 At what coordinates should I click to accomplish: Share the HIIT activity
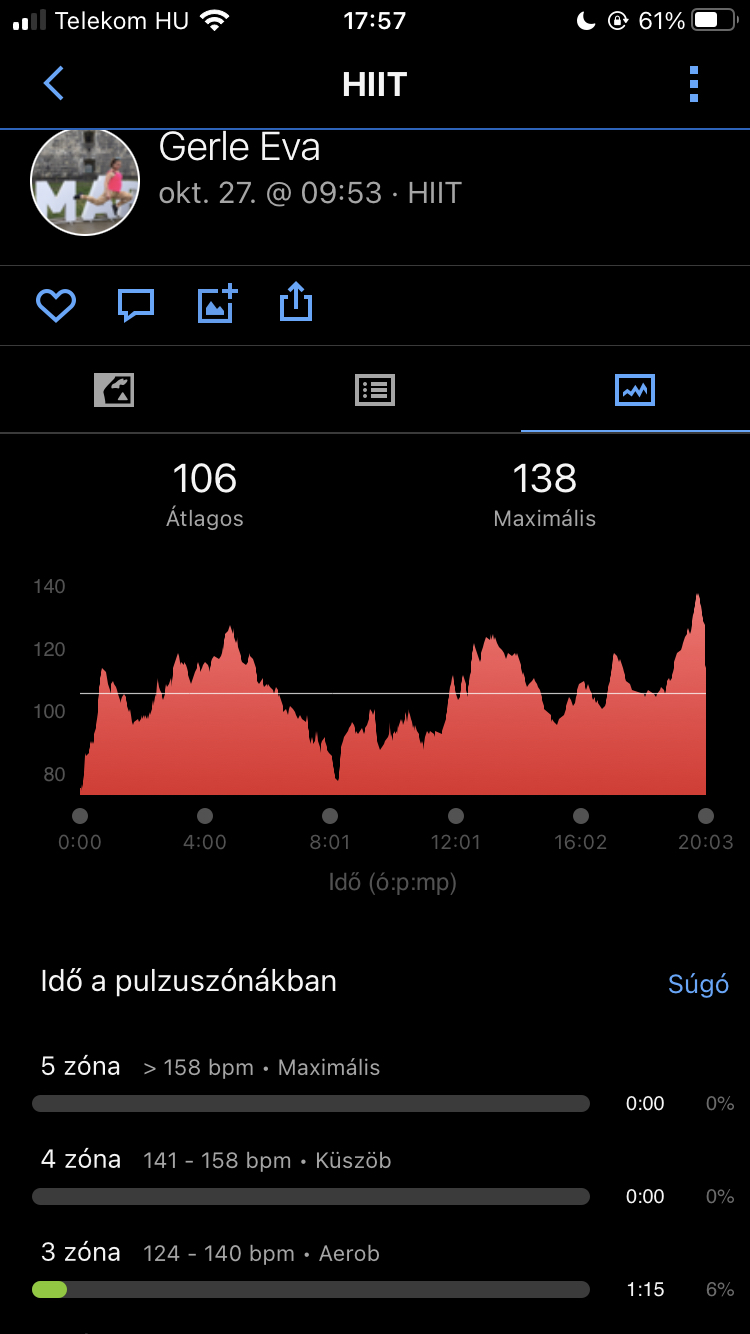pos(296,302)
